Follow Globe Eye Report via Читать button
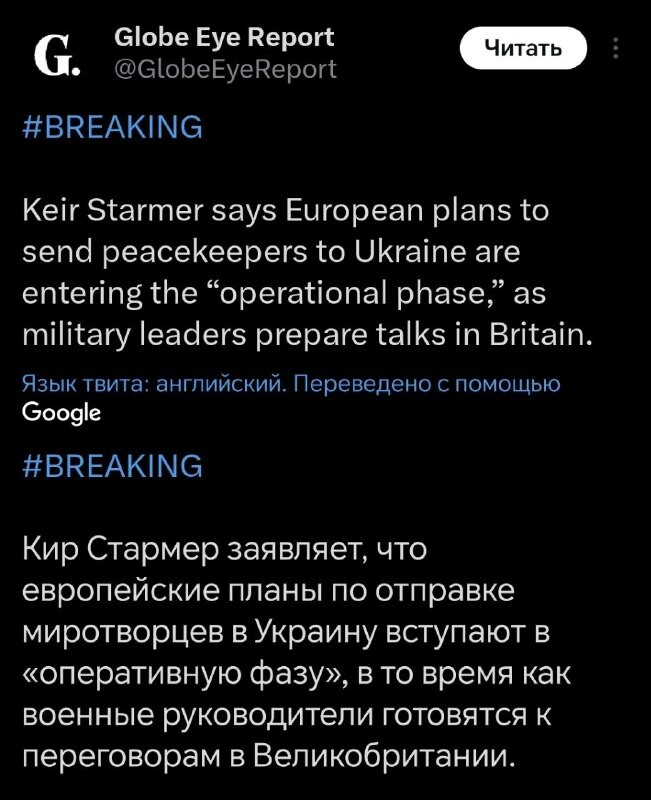The image size is (651, 800). (523, 49)
